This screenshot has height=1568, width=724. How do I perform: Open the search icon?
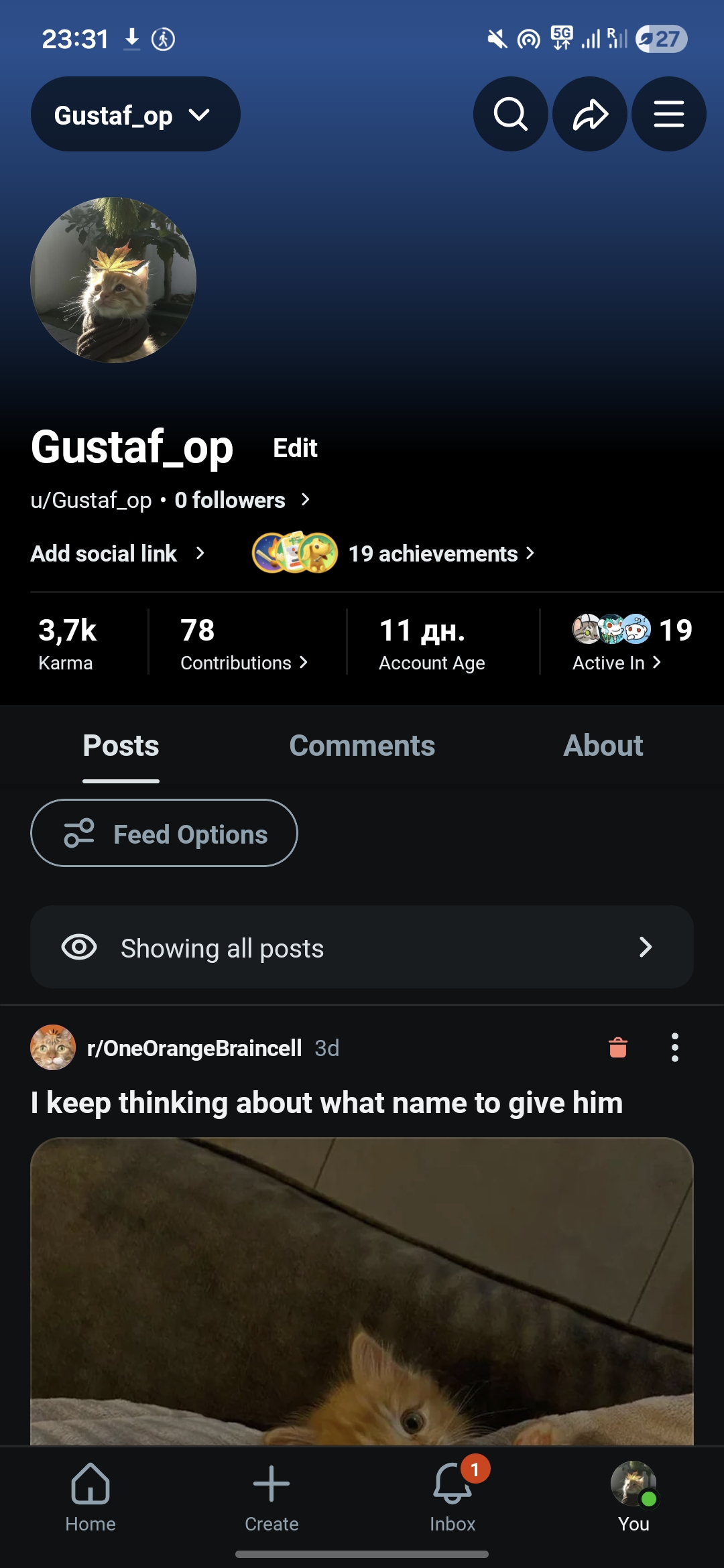[x=510, y=114]
